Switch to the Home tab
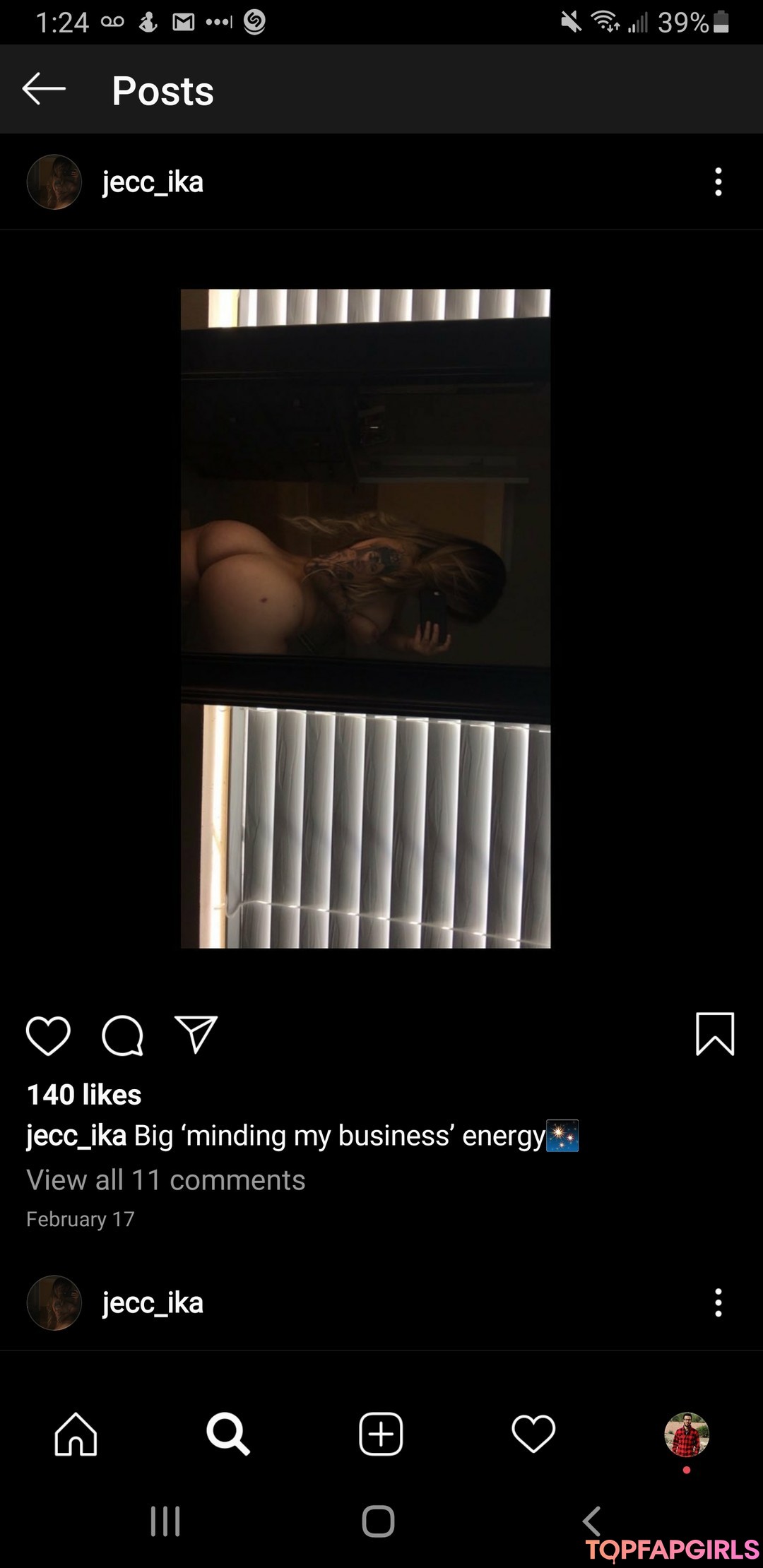Screen dimensions: 763x1568 click(x=76, y=1435)
